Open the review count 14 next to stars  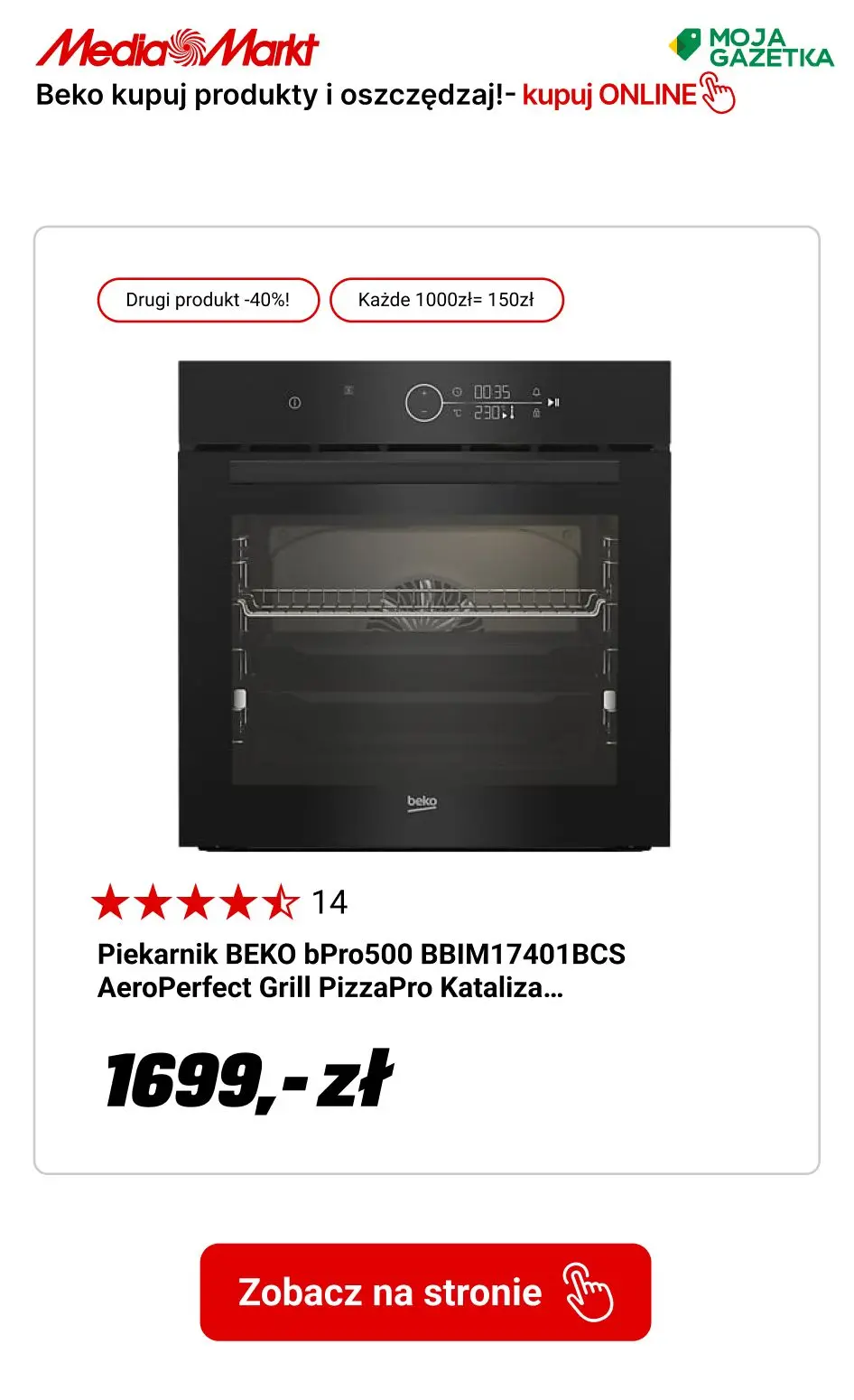coord(332,901)
